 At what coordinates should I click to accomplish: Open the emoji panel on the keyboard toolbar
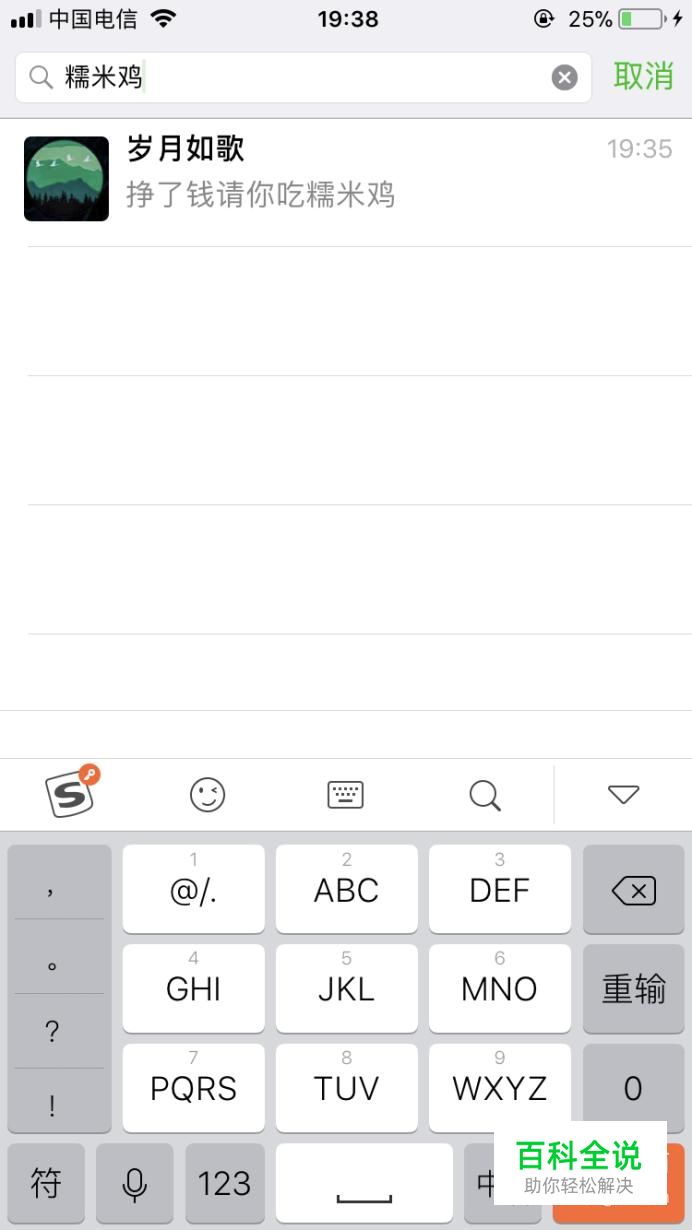[208, 795]
